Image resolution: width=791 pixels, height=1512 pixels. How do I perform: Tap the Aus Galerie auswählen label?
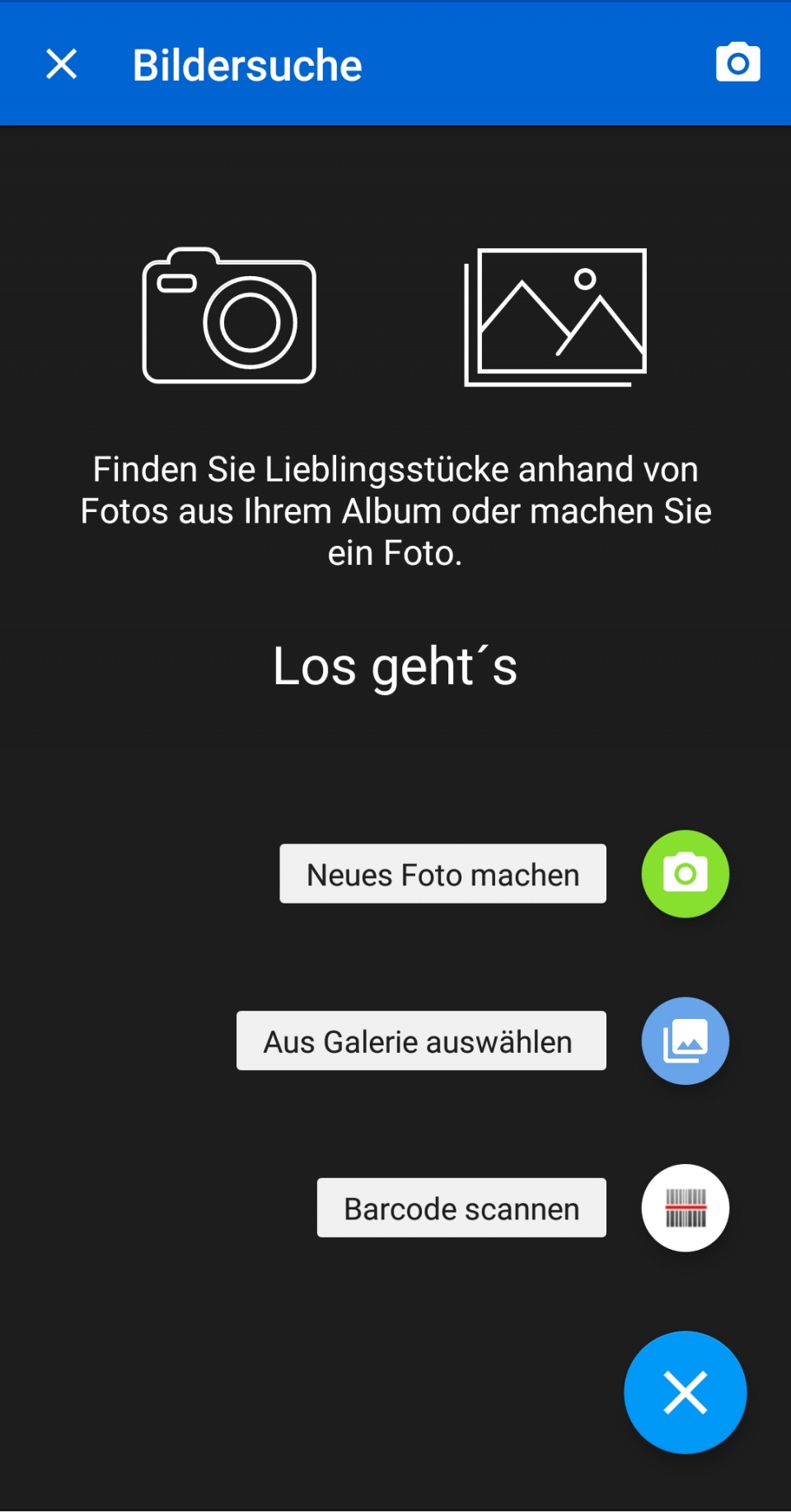click(421, 1041)
